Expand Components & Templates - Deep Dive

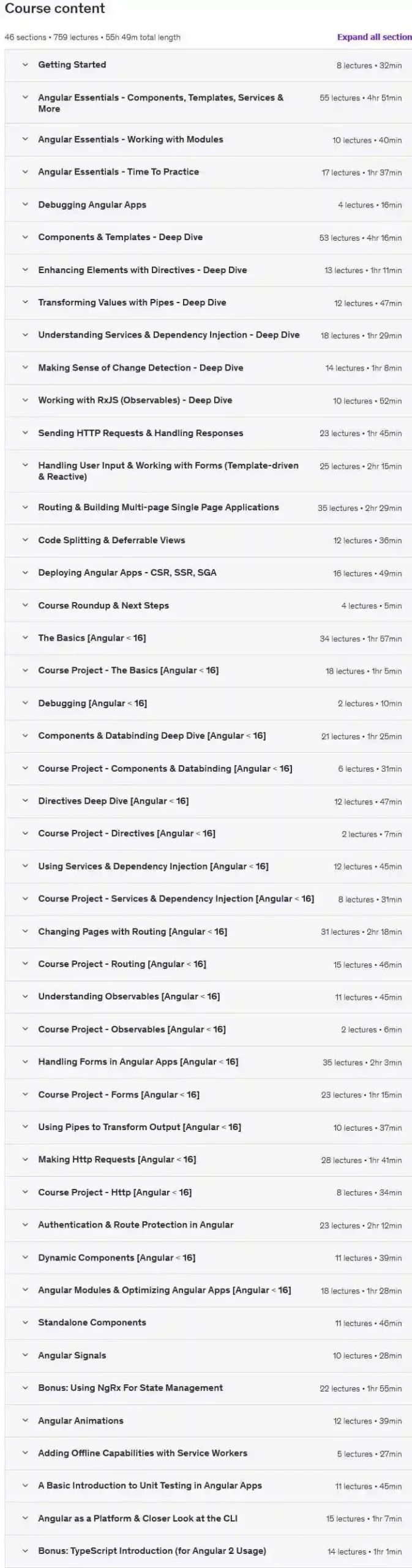[120, 237]
